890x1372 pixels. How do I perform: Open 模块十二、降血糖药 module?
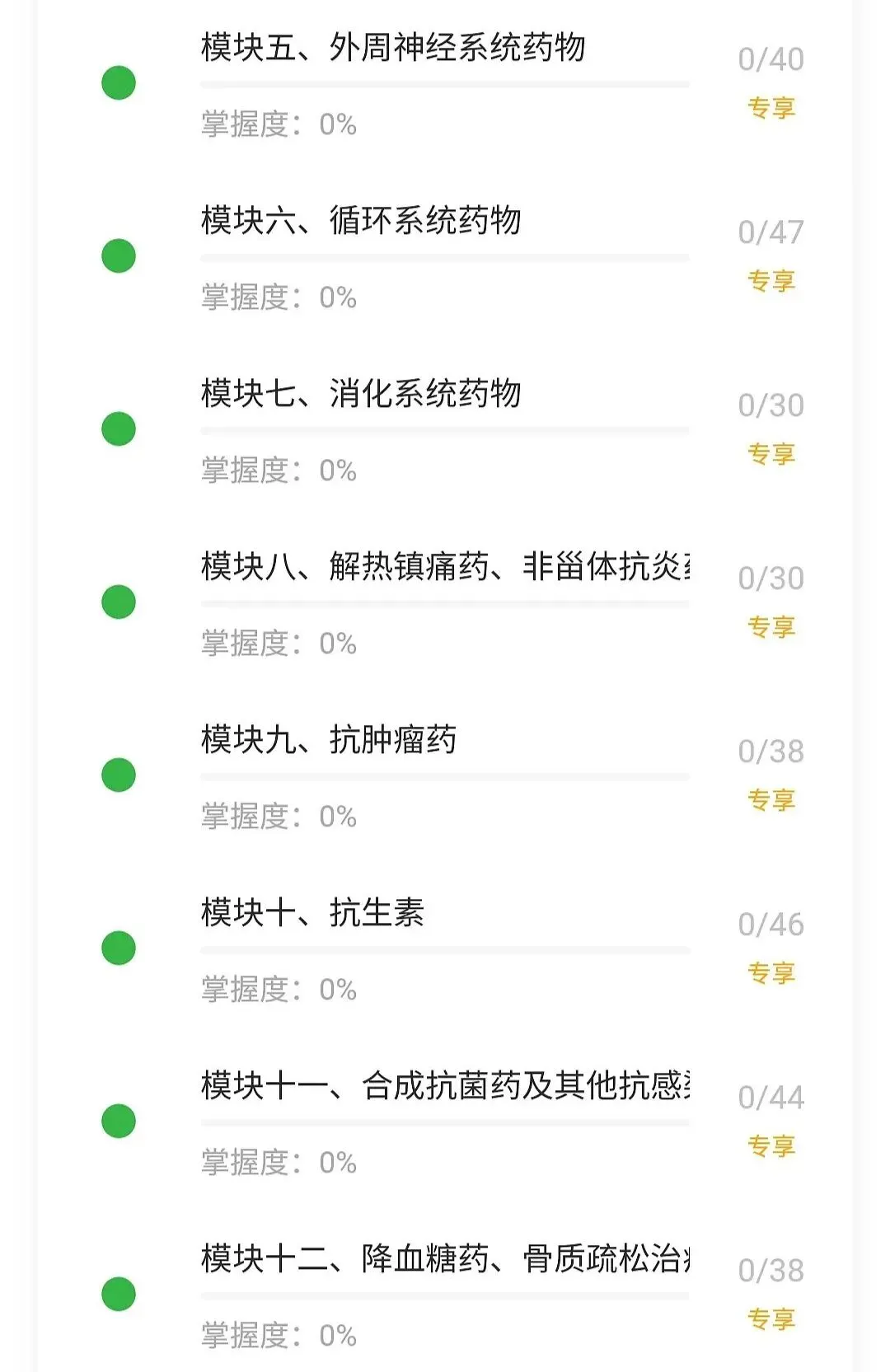pyautogui.click(x=444, y=1259)
